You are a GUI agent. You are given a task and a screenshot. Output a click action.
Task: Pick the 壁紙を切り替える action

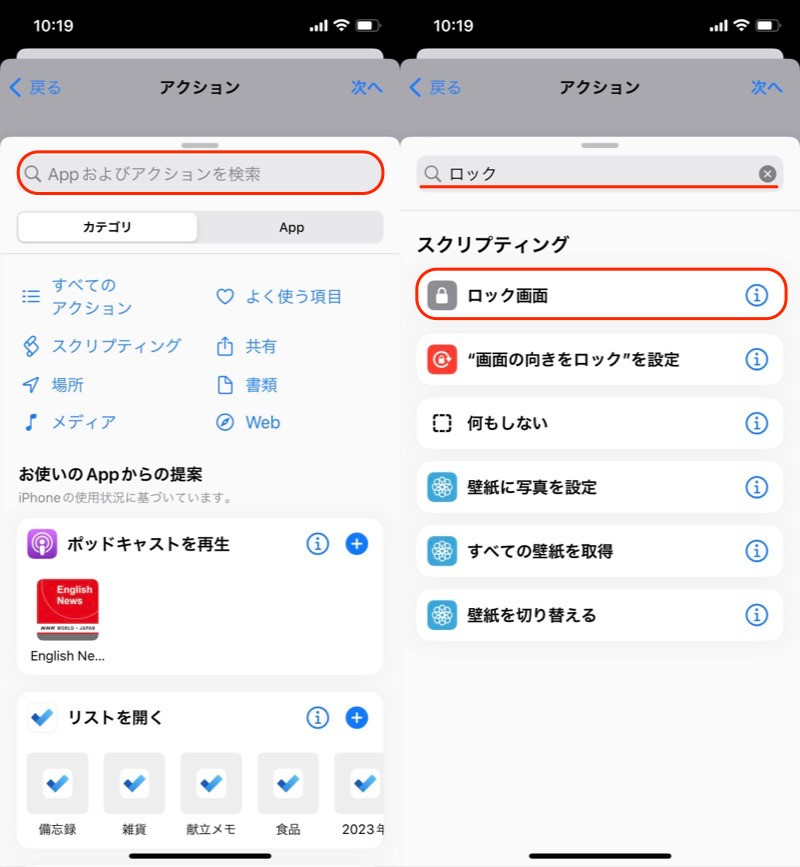point(580,615)
